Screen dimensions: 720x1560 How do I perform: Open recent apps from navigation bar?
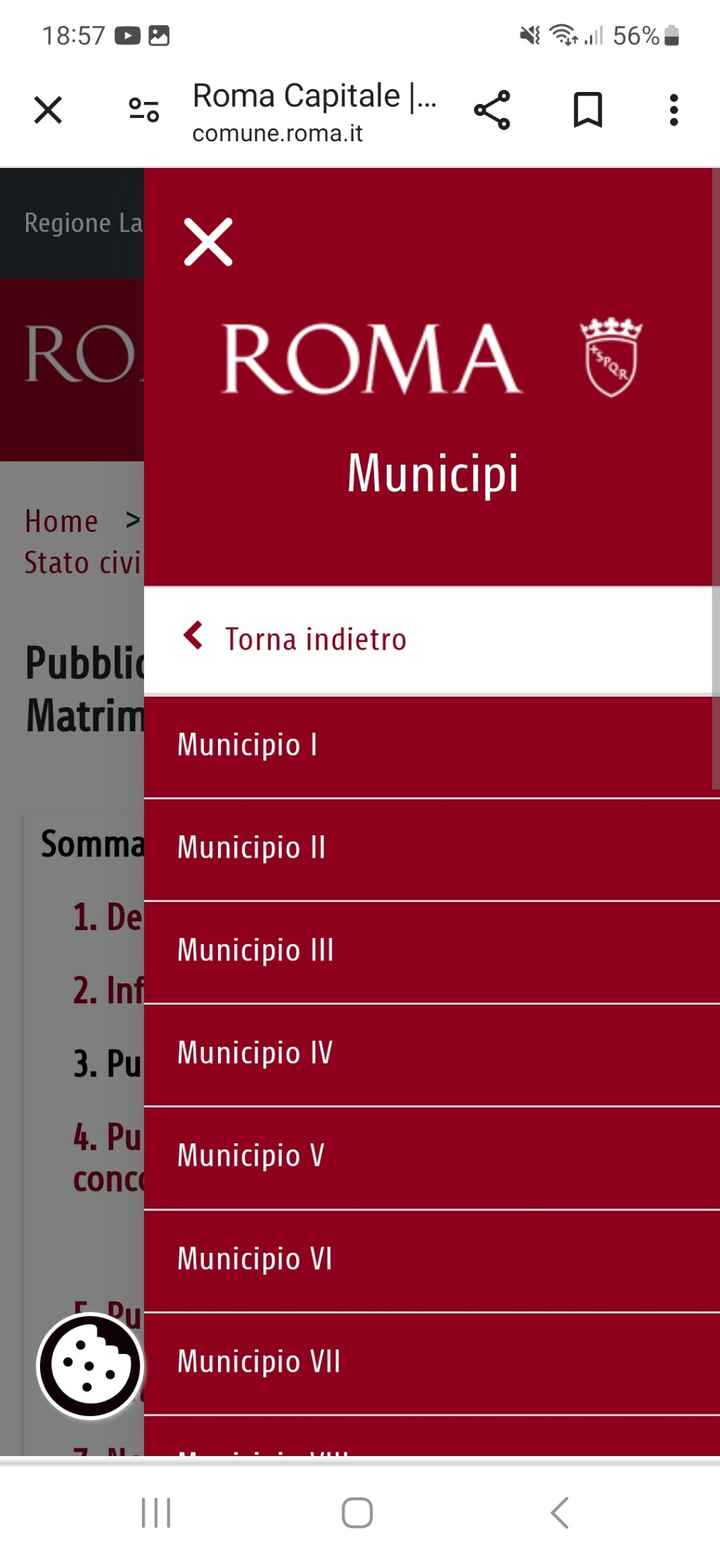click(x=156, y=1513)
